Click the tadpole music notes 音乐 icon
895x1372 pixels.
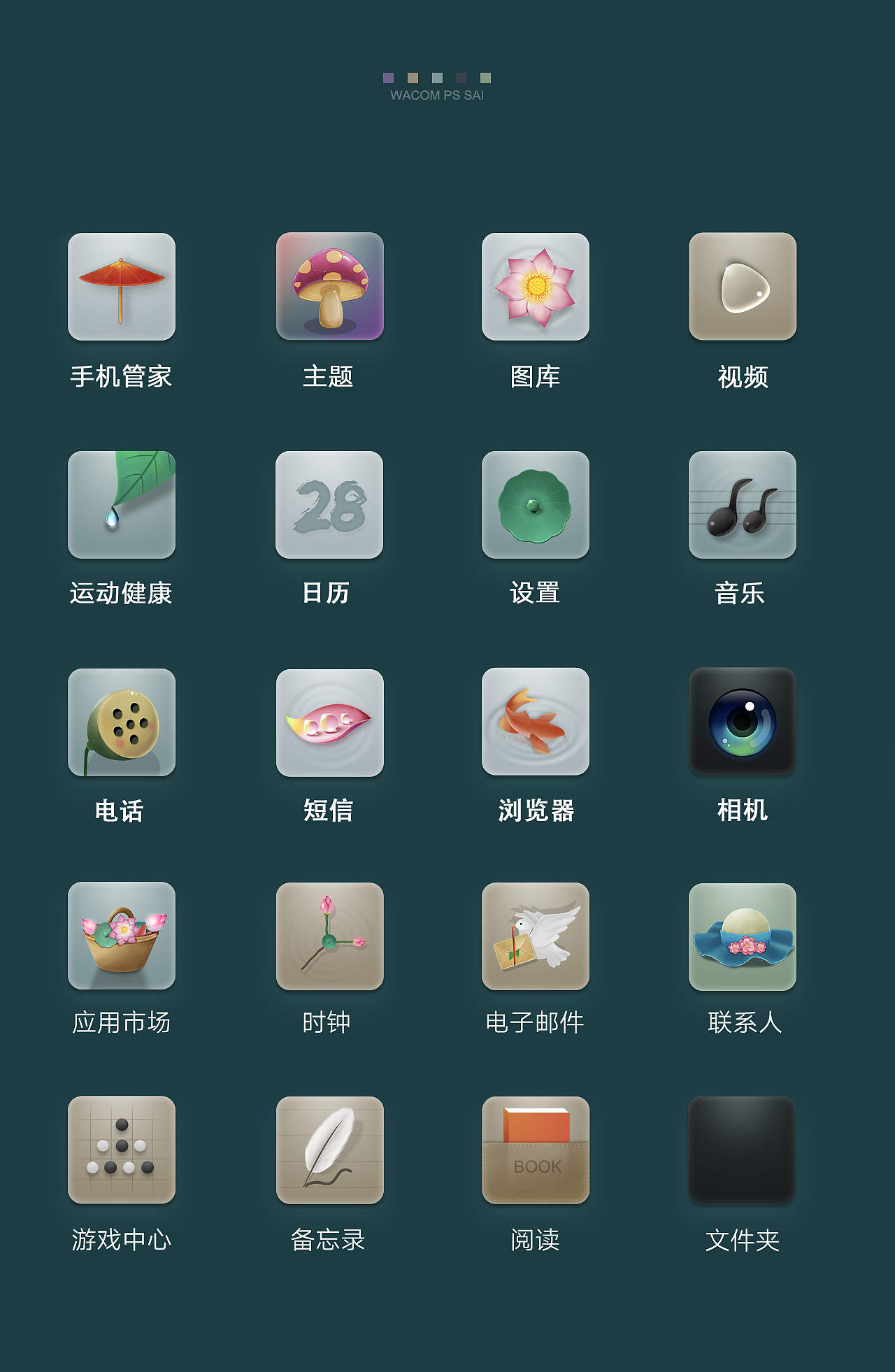point(743,505)
